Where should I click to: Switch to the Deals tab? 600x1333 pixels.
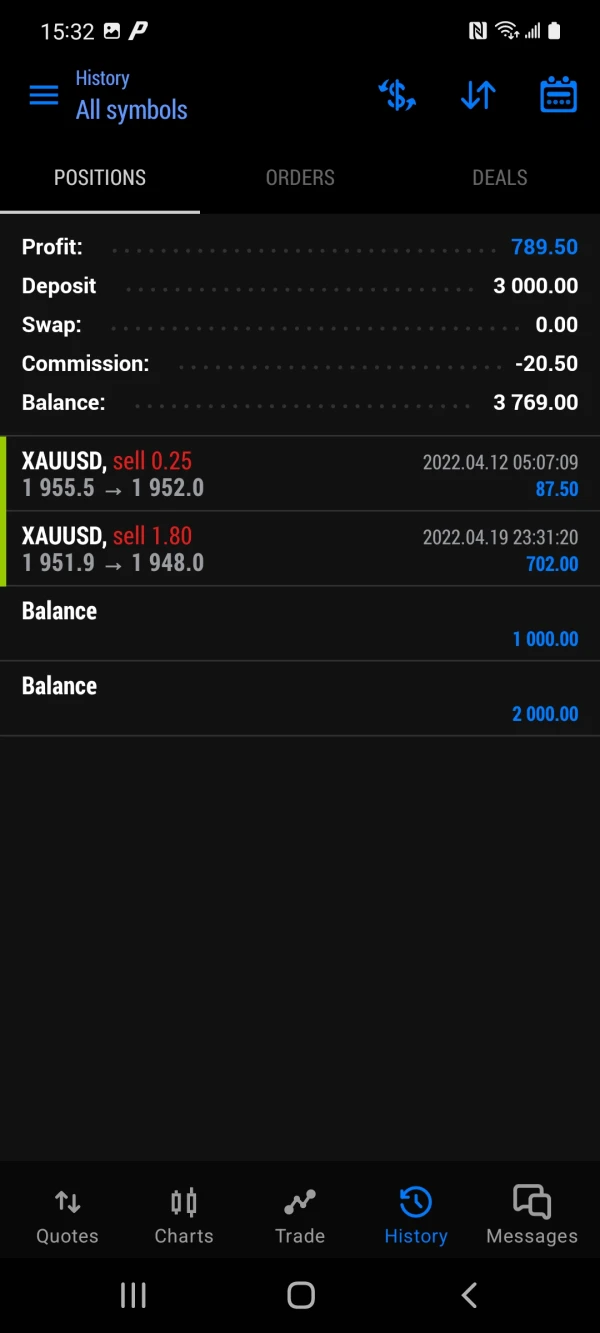(499, 178)
